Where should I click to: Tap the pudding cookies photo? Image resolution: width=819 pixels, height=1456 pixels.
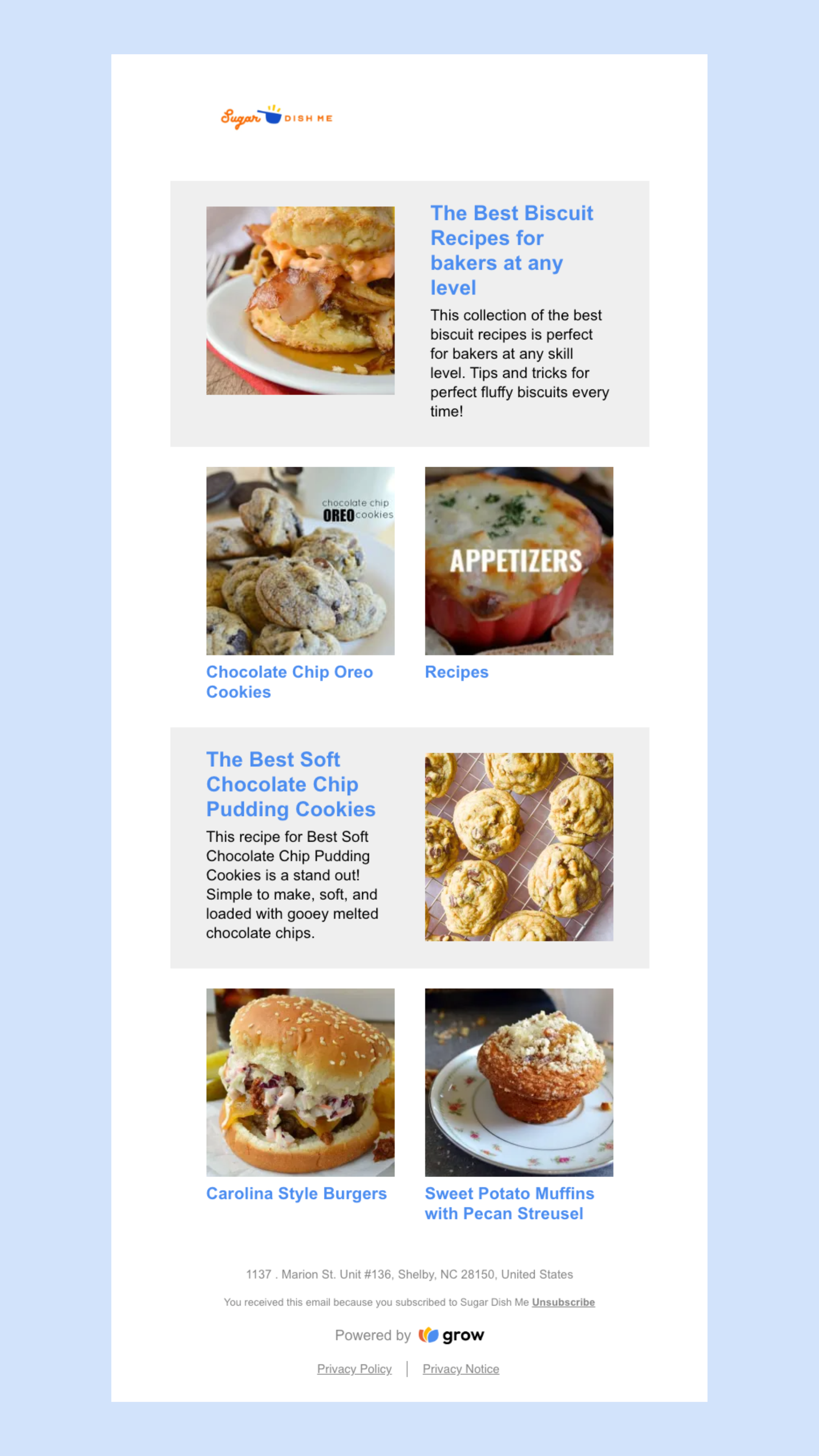click(x=518, y=846)
